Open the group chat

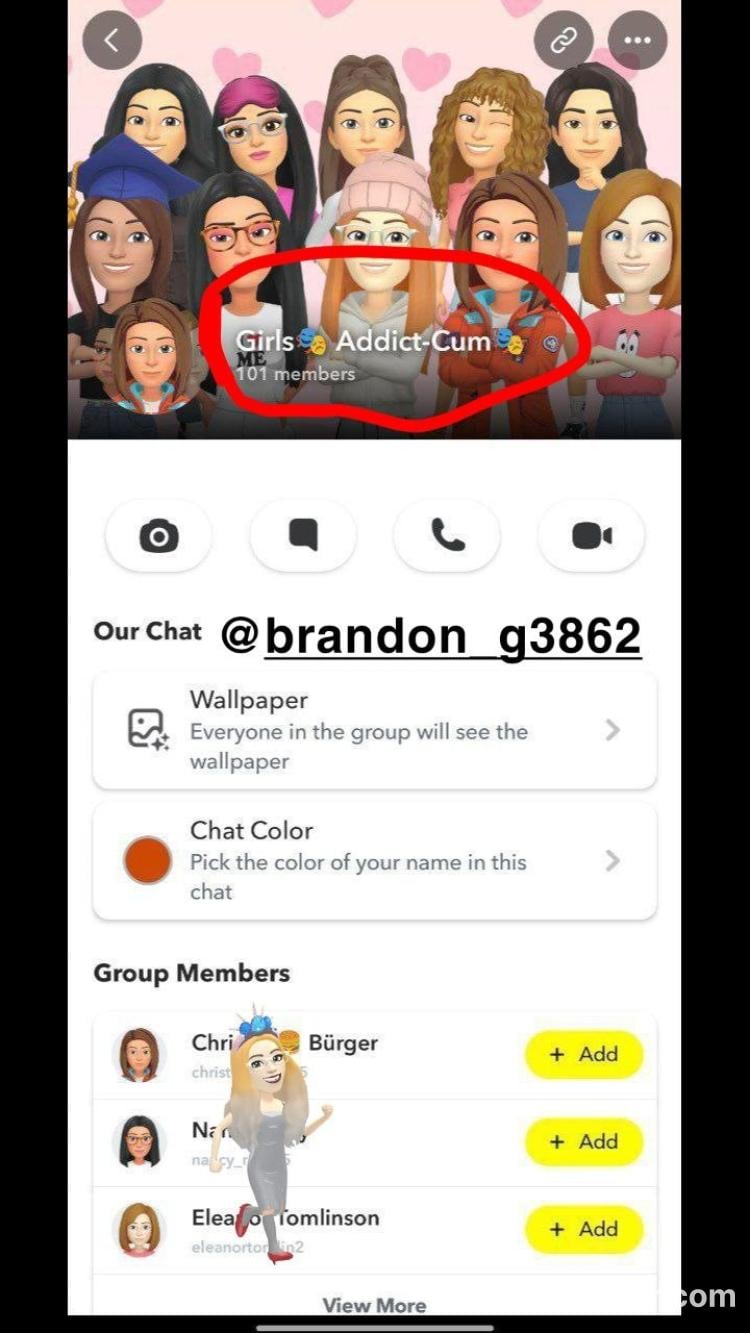click(x=303, y=536)
